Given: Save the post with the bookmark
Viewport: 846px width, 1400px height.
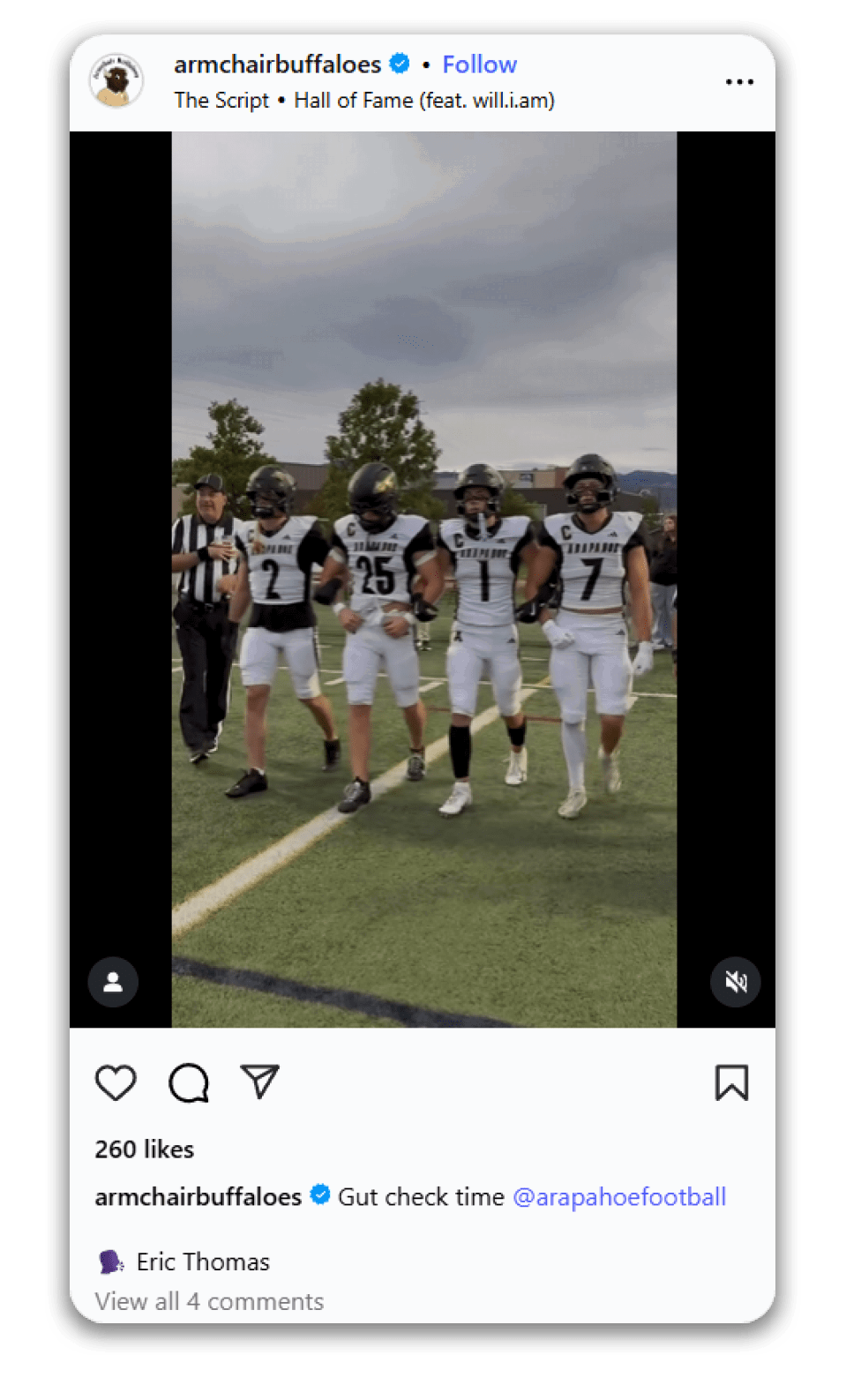Looking at the screenshot, I should click(x=731, y=1082).
